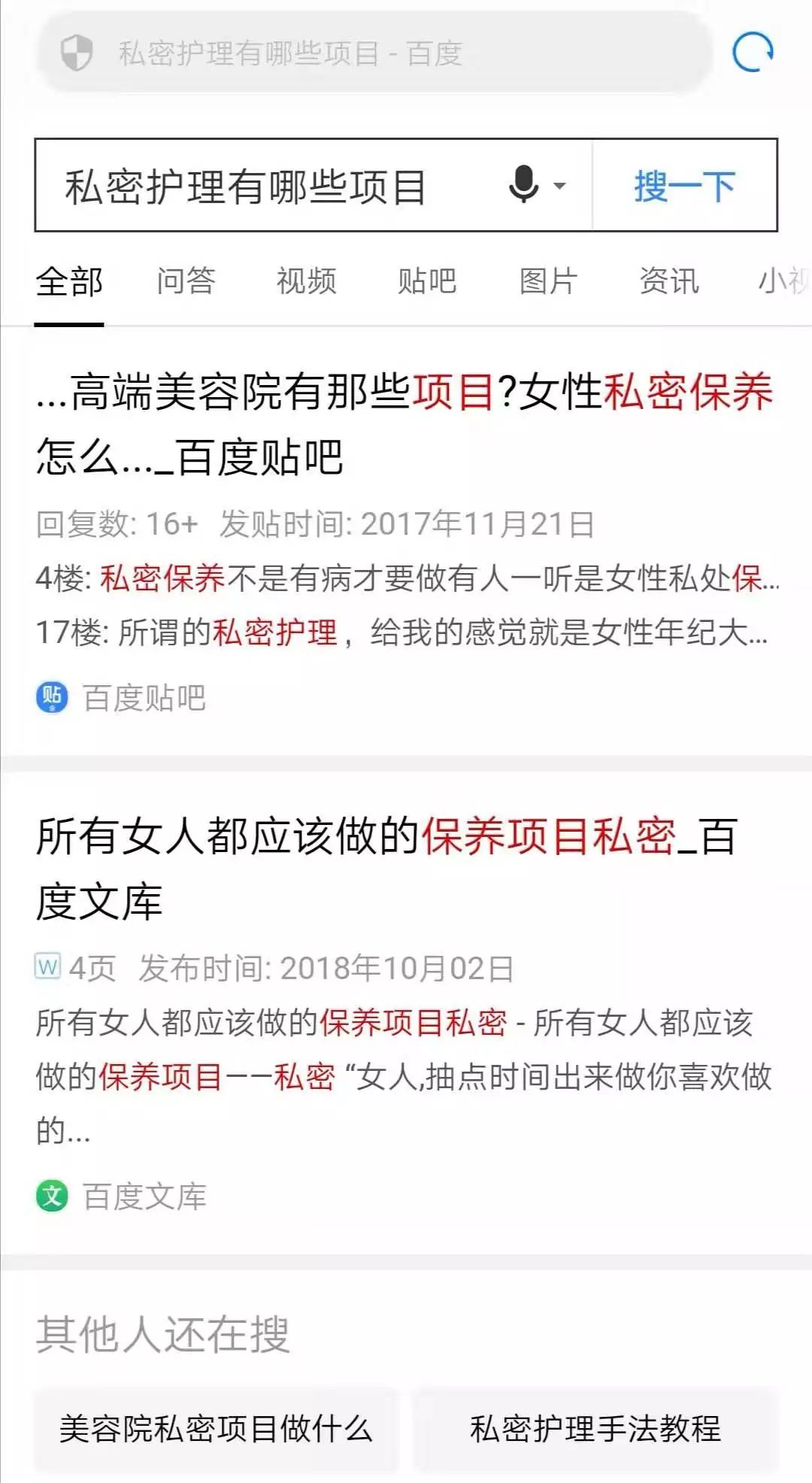Switch to the 资讯 tab
Viewport: 812px width, 1483px height.
click(x=669, y=281)
